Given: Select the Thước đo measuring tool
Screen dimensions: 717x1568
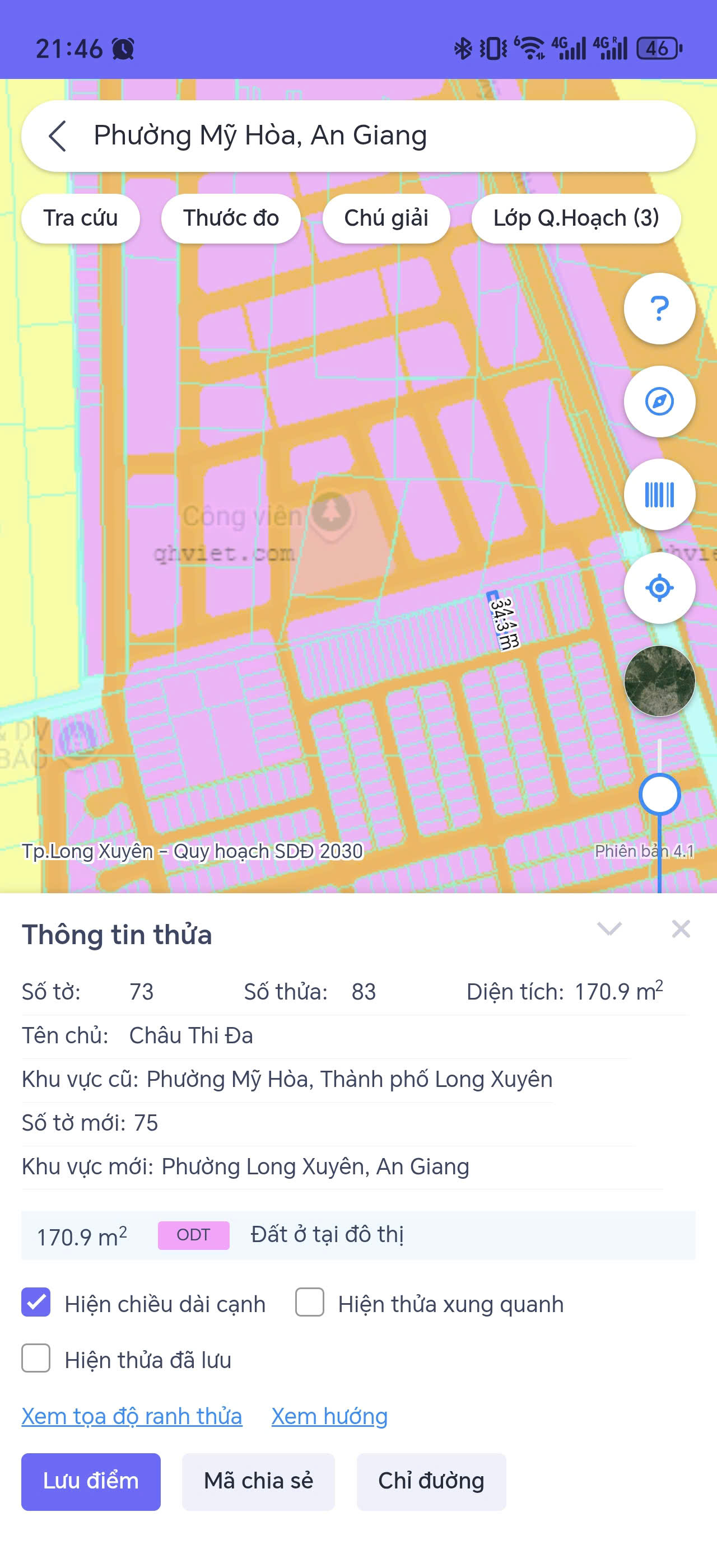Looking at the screenshot, I should point(231,218).
